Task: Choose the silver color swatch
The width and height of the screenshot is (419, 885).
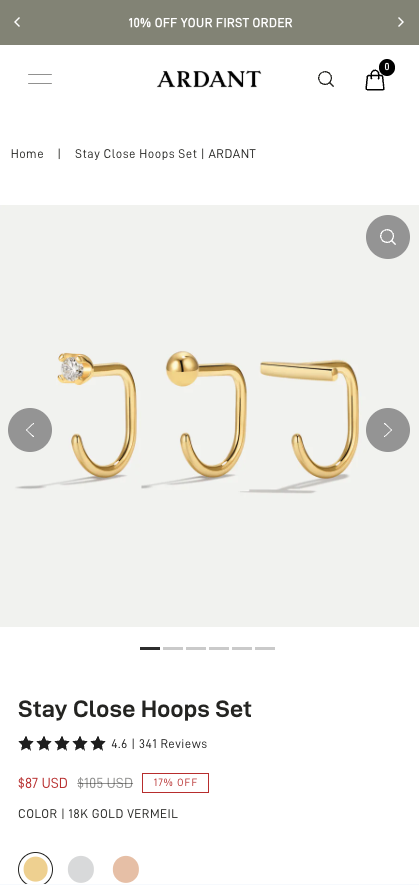Action: [81, 869]
